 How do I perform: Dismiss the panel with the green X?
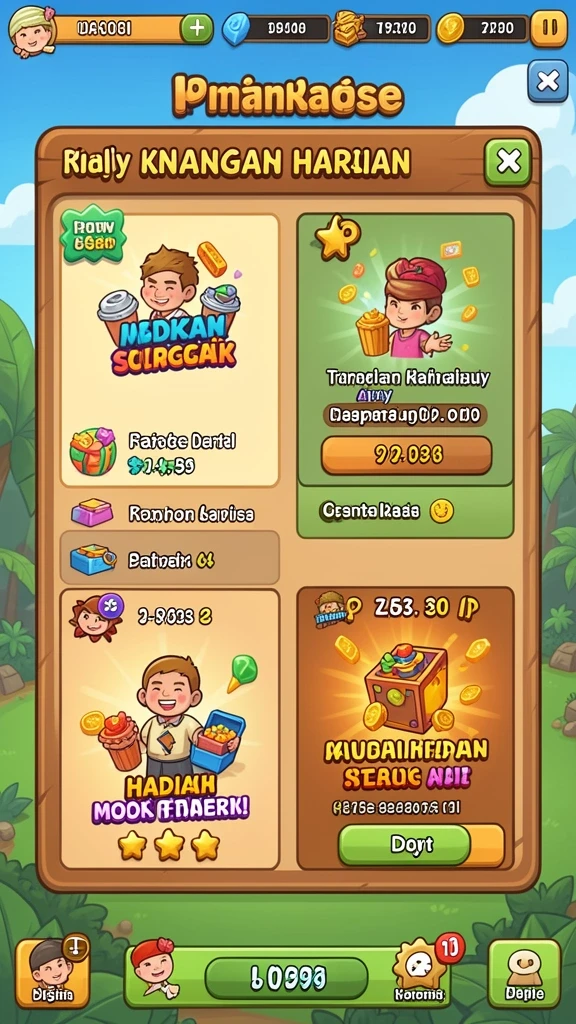[x=507, y=161]
